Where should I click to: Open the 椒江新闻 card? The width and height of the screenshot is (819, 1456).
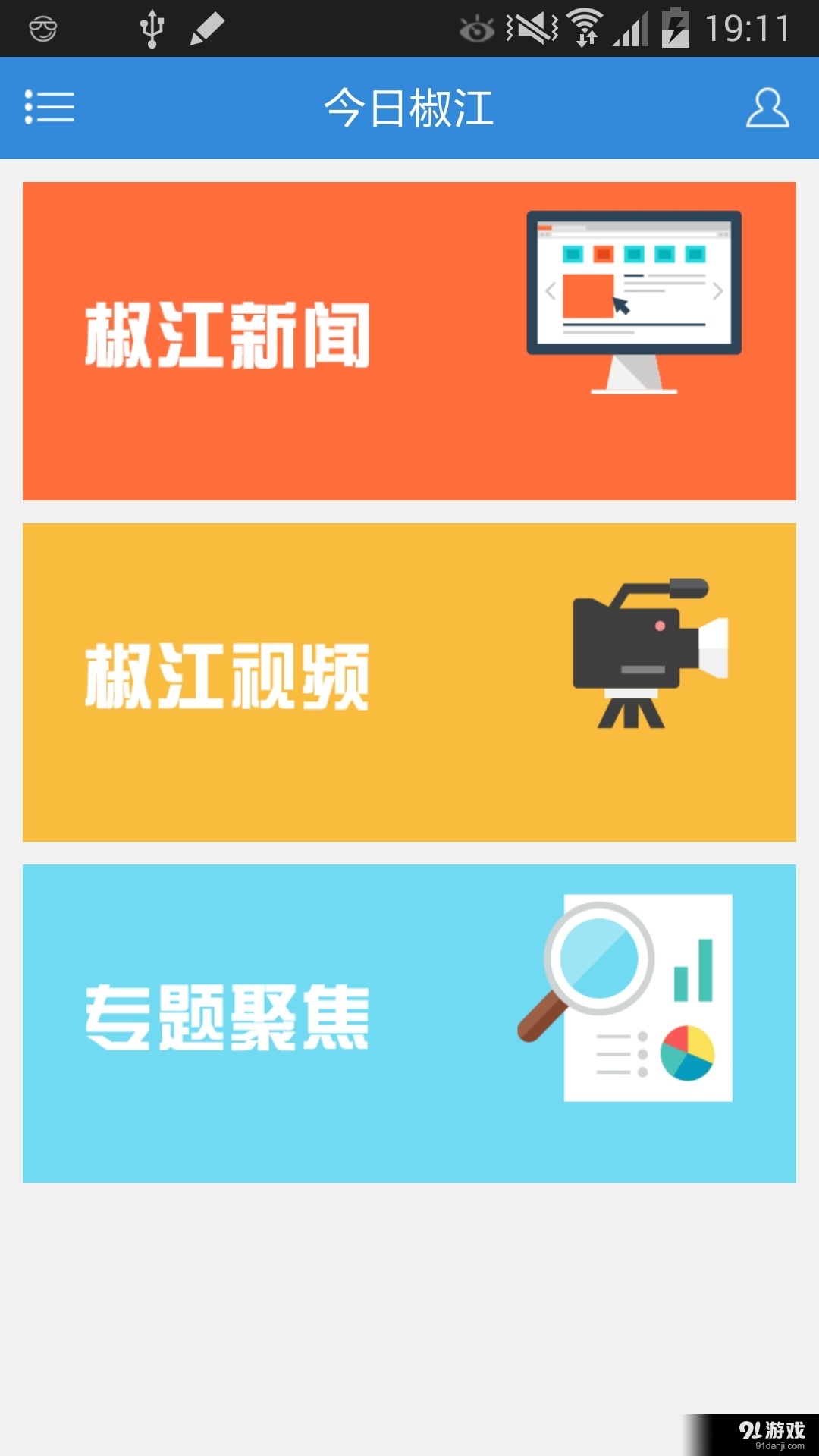pyautogui.click(x=409, y=341)
